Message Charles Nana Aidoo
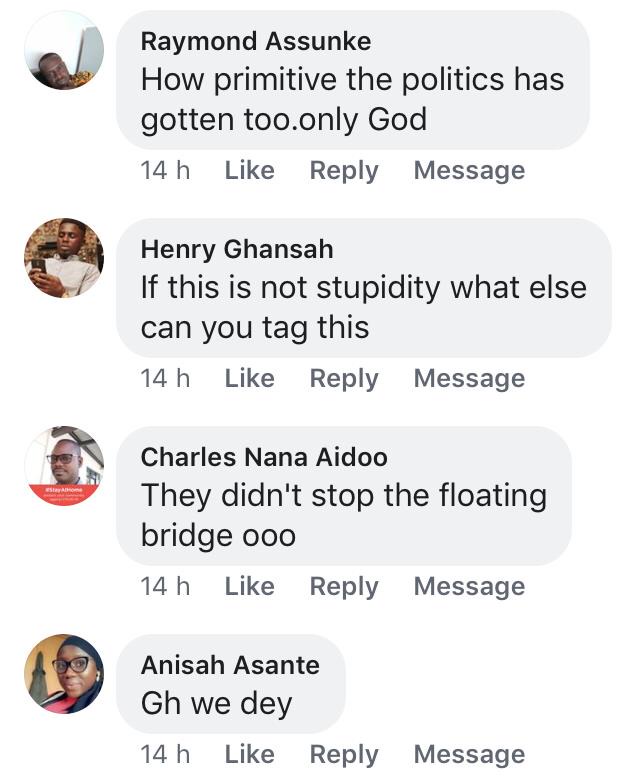Viewport: 640px width, 778px height. tap(469, 587)
